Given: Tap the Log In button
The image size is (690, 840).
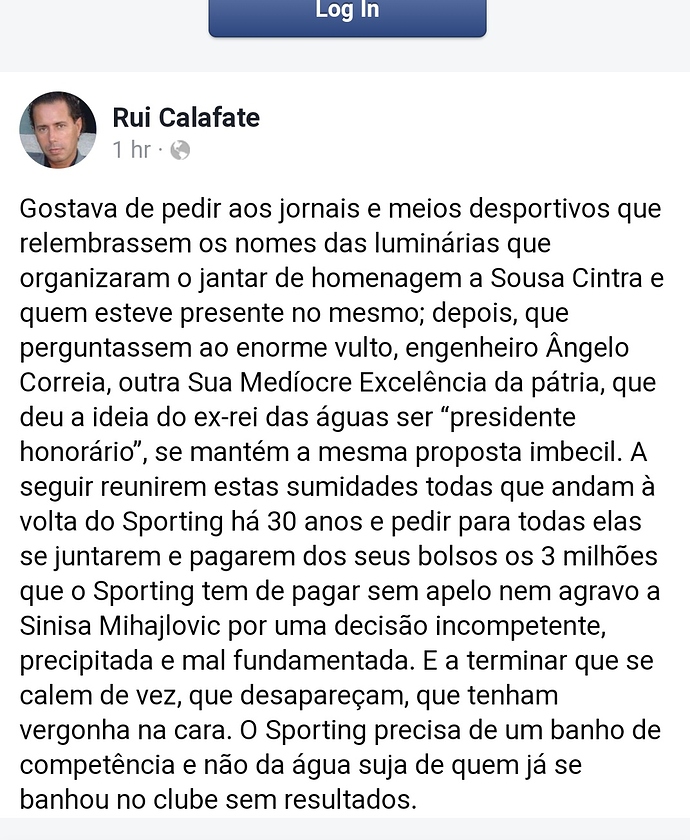Looking at the screenshot, I should [x=347, y=14].
